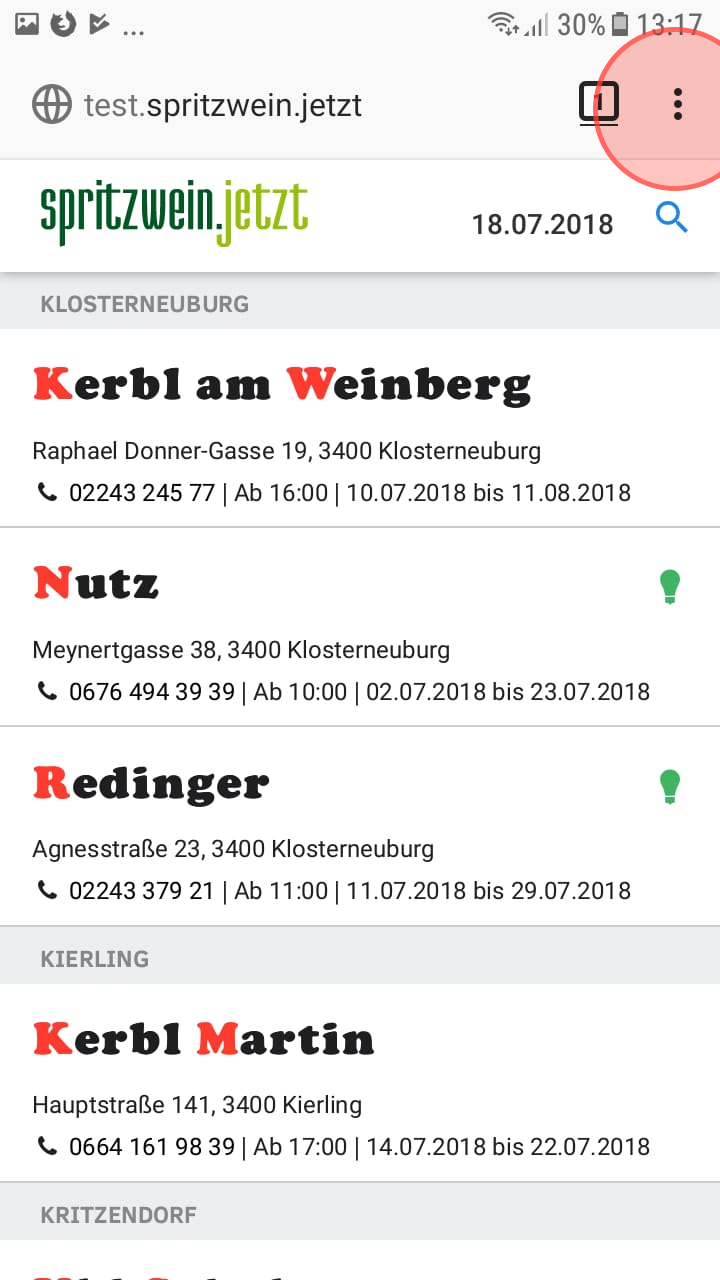
Task: View the Kerbl Martin entry
Action: click(360, 1083)
